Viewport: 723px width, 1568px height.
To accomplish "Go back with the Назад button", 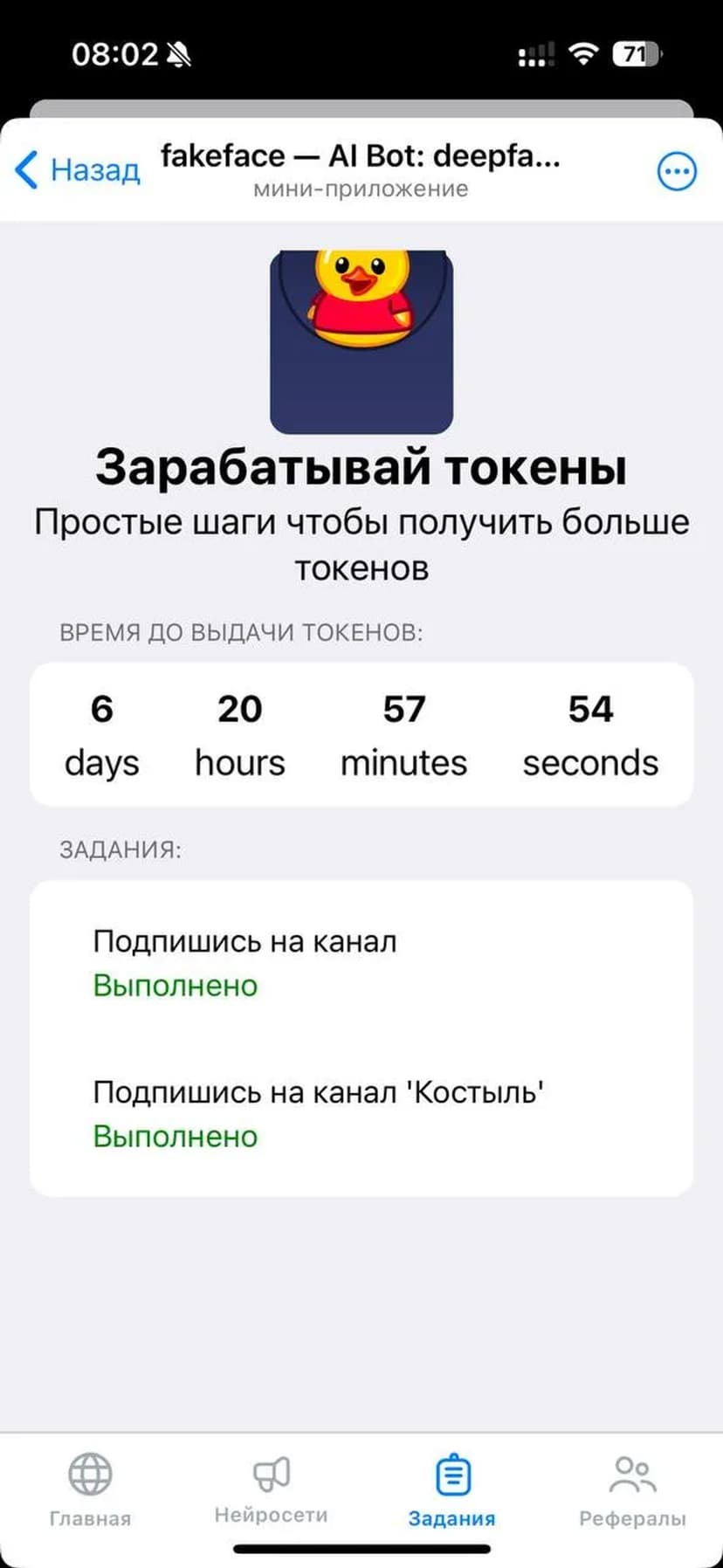I will point(78,169).
